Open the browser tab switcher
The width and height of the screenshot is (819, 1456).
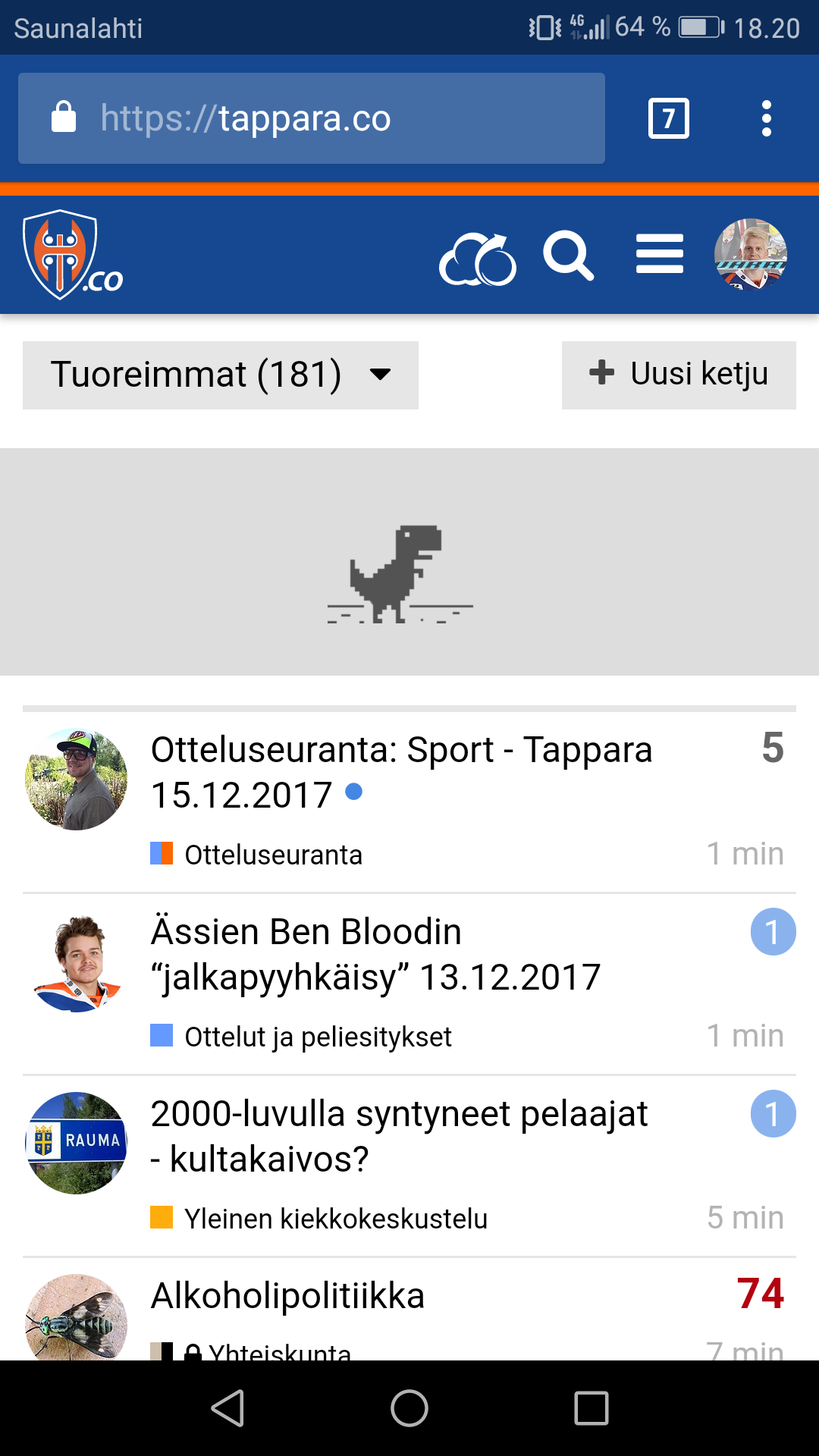tap(668, 118)
